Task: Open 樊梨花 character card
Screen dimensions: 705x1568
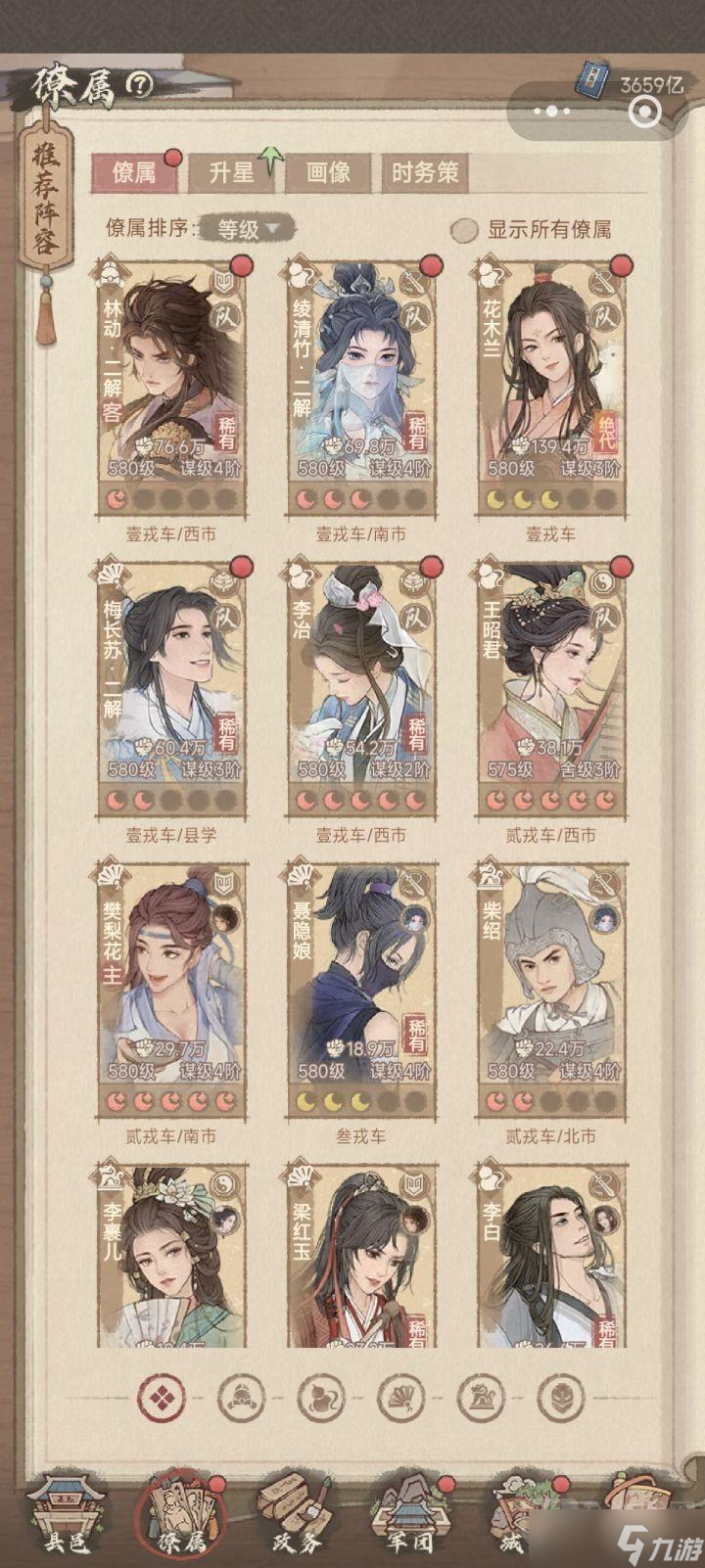Action: click(171, 987)
